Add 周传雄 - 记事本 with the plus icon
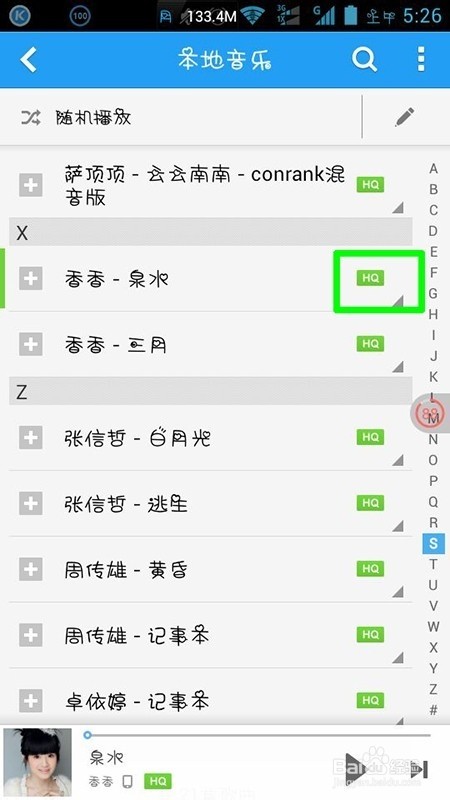Screen dimensions: 450x800 point(31,636)
